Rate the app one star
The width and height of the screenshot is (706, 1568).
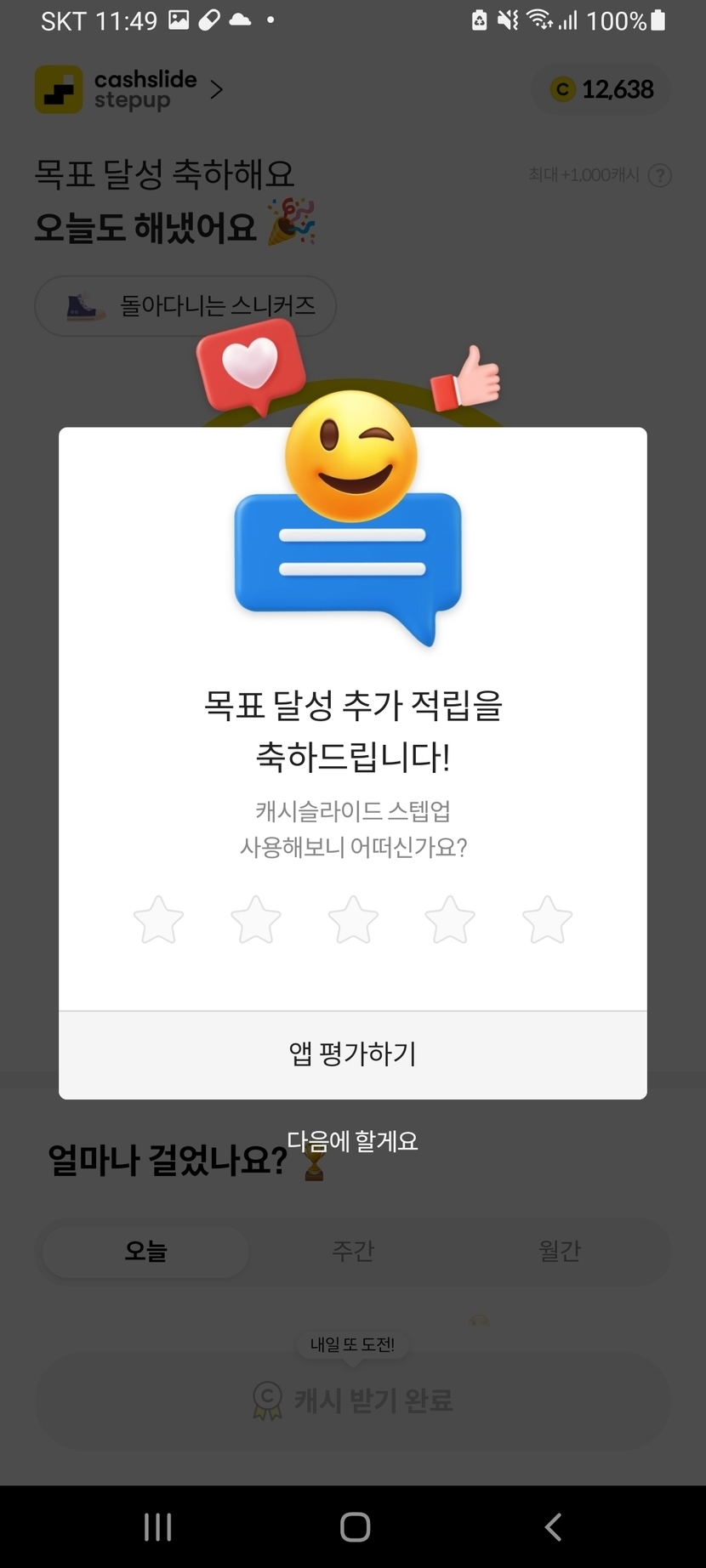[158, 920]
